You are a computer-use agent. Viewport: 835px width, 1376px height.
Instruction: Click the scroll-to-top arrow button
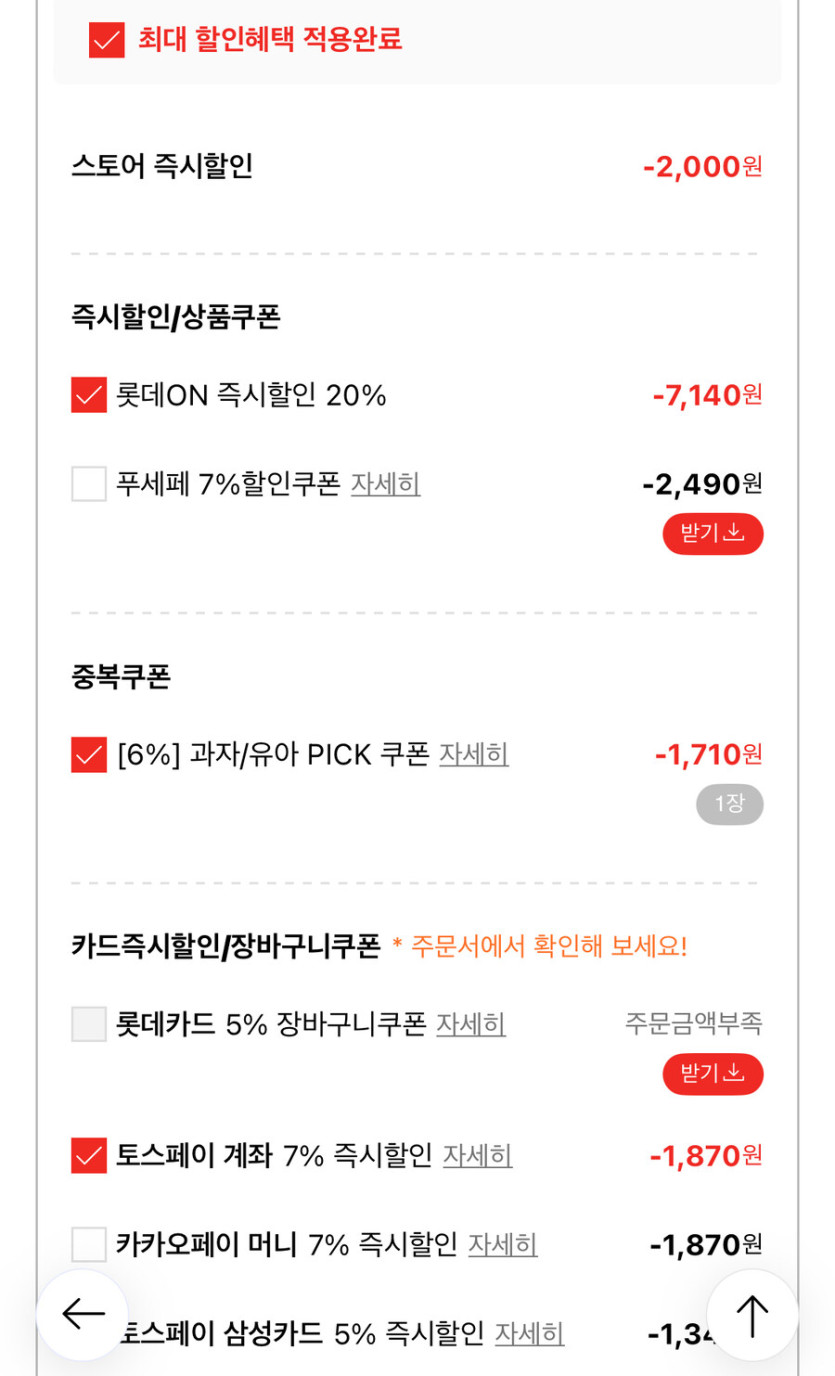pyautogui.click(x=752, y=1314)
